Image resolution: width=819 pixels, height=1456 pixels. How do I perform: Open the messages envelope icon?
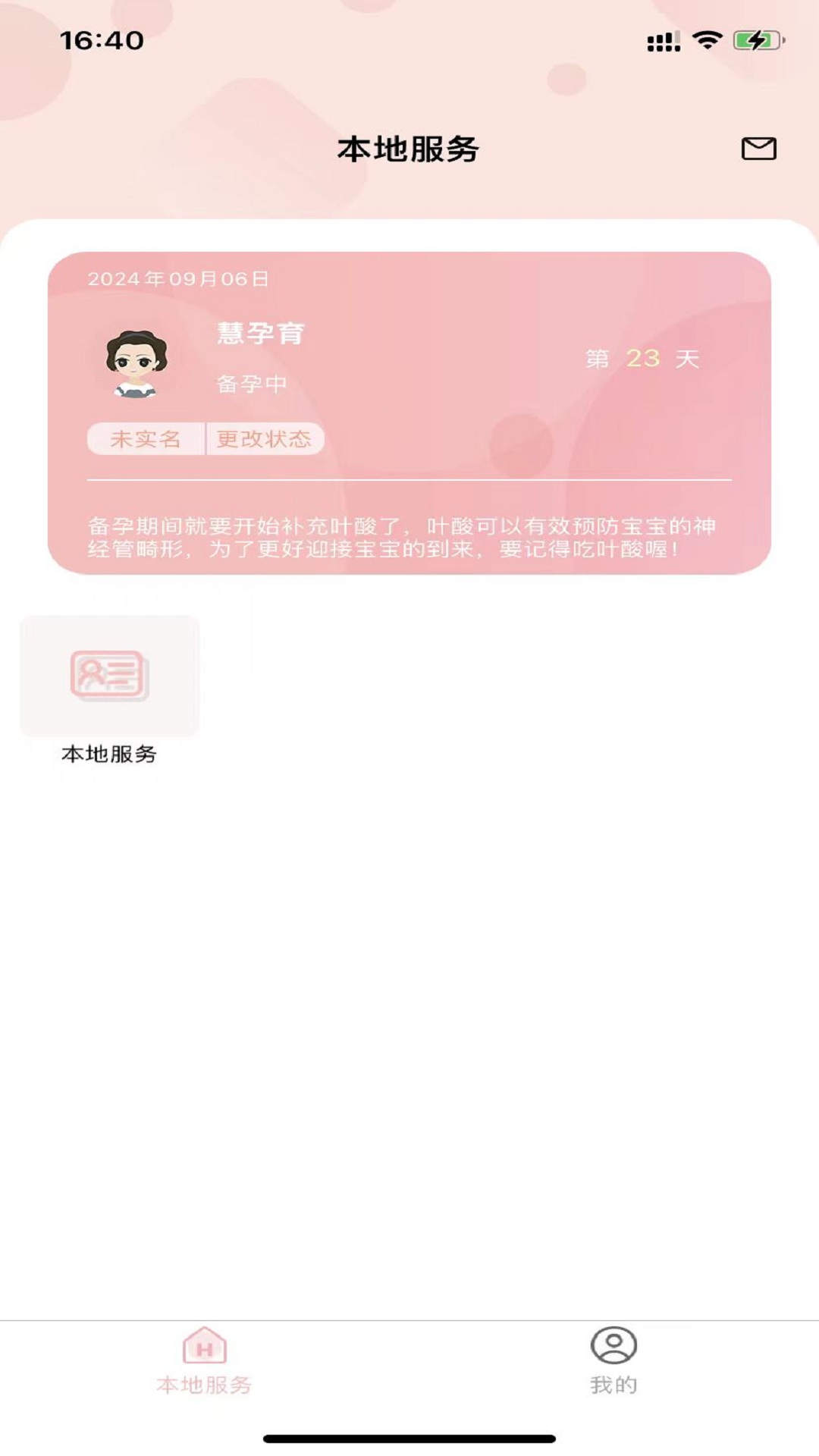pos(758,149)
